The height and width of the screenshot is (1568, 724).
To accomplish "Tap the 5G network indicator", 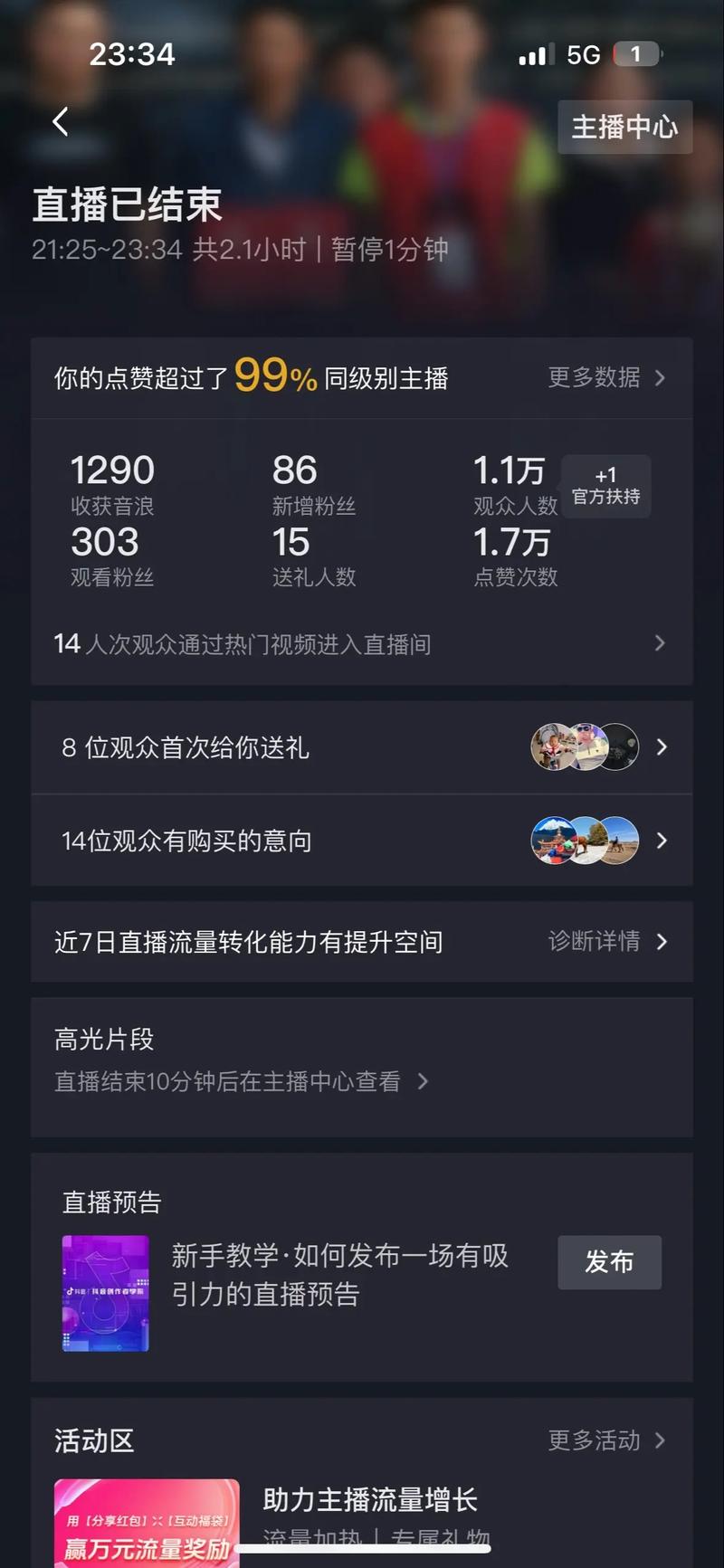I will coord(584,54).
